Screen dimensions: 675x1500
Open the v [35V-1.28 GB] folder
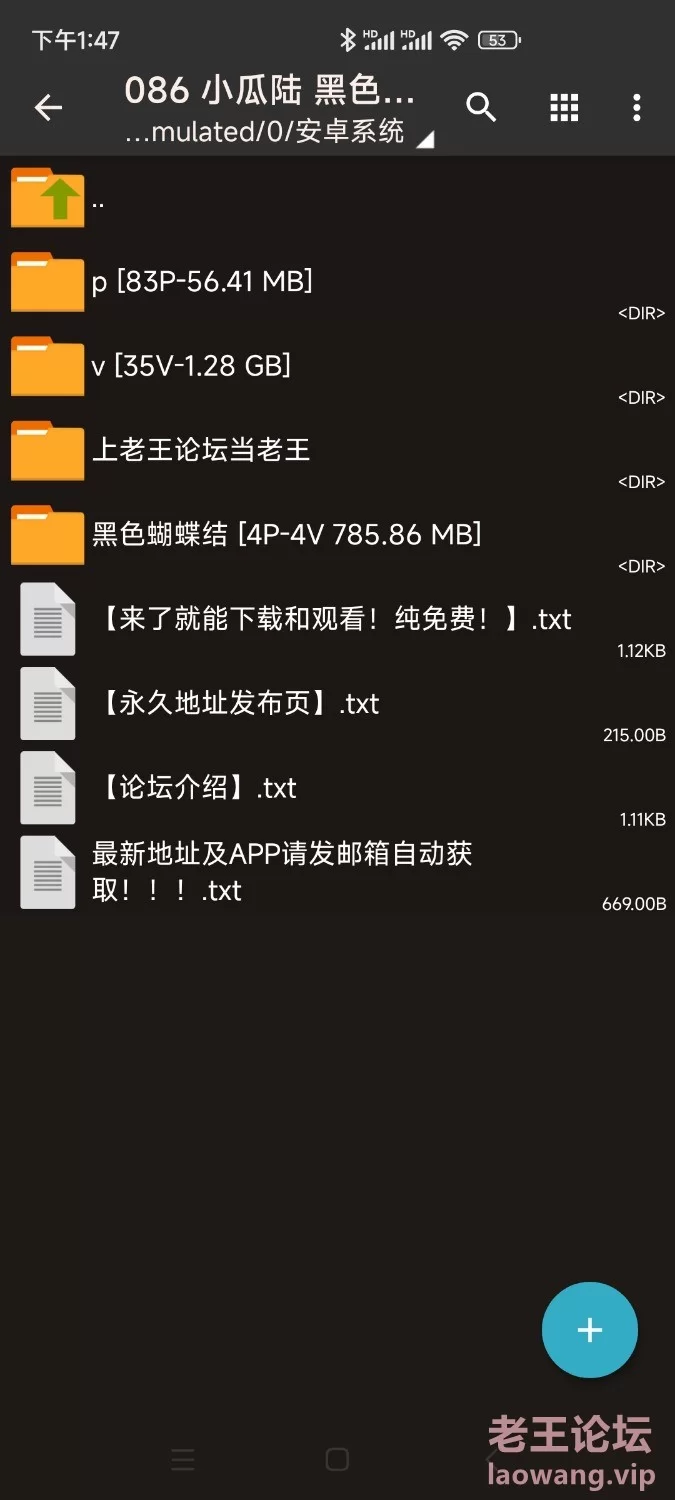pyautogui.click(x=337, y=367)
